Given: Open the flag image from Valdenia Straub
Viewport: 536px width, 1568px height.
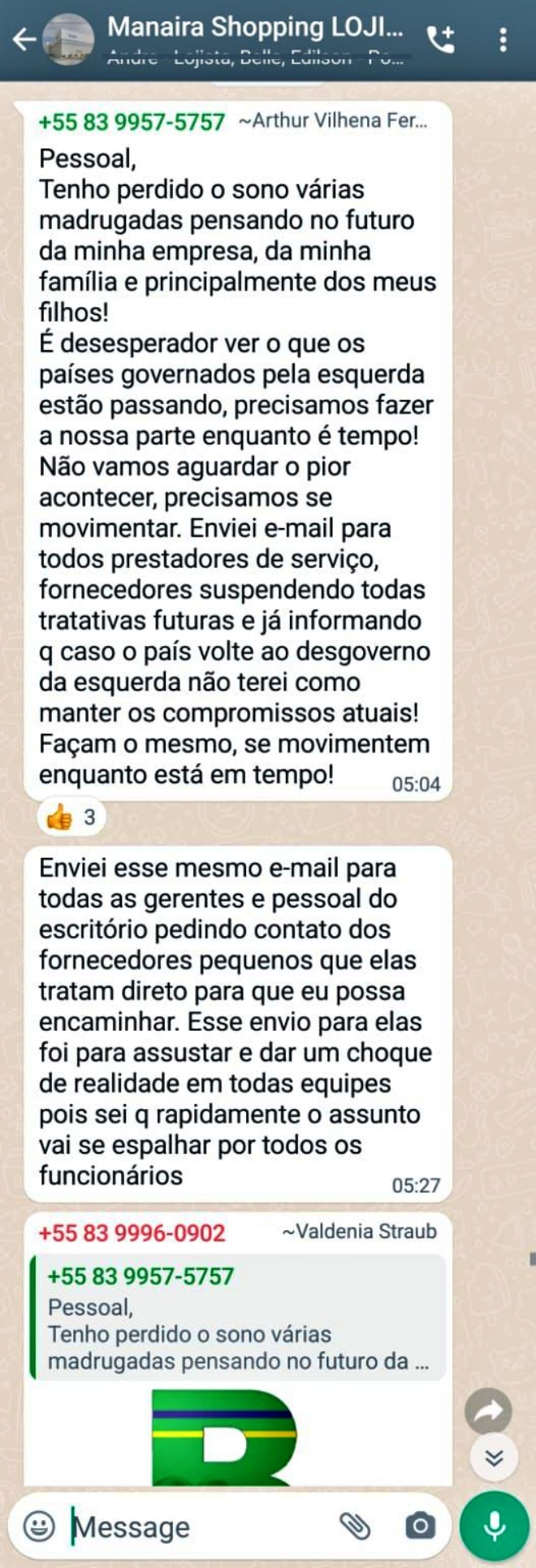Looking at the screenshot, I should tap(224, 1436).
